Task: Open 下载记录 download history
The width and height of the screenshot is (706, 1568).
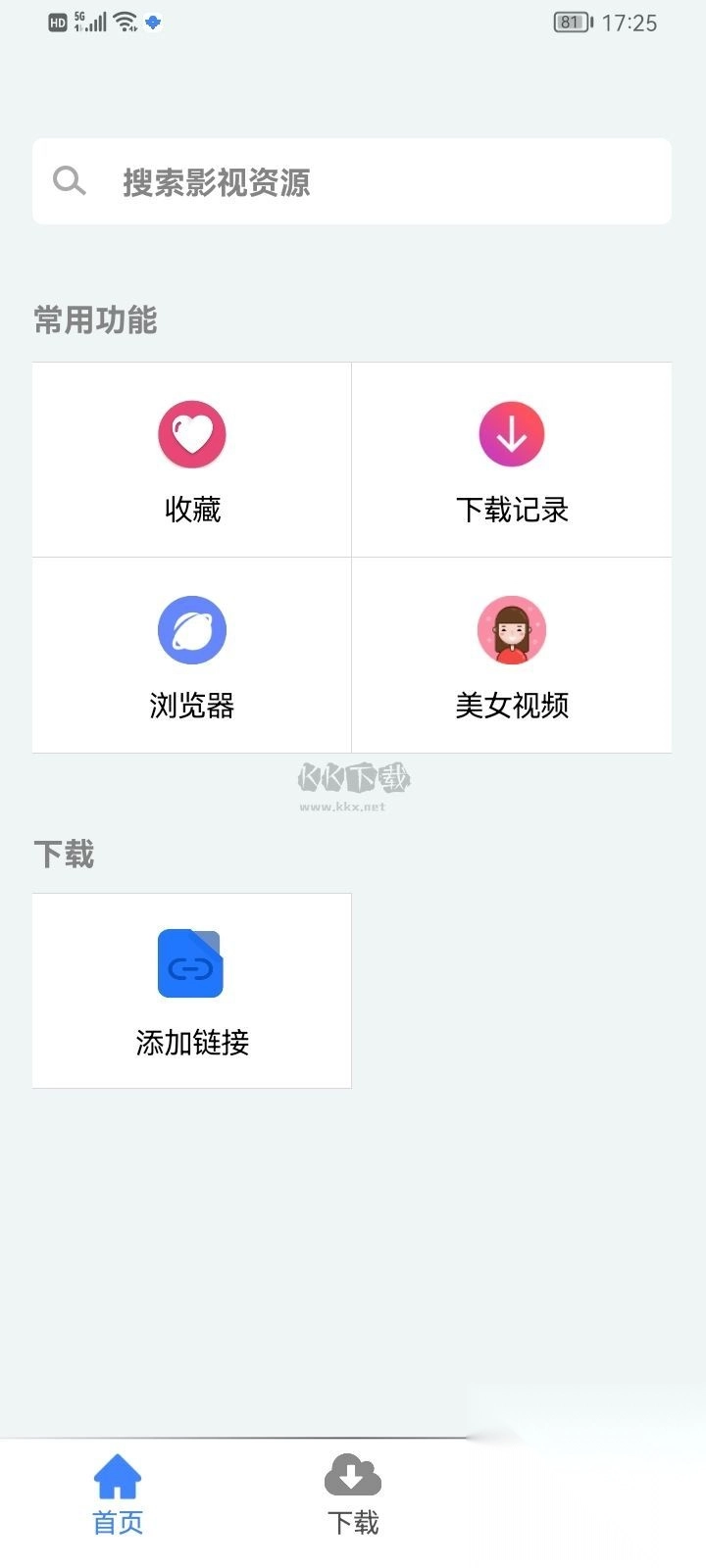Action: [511, 460]
